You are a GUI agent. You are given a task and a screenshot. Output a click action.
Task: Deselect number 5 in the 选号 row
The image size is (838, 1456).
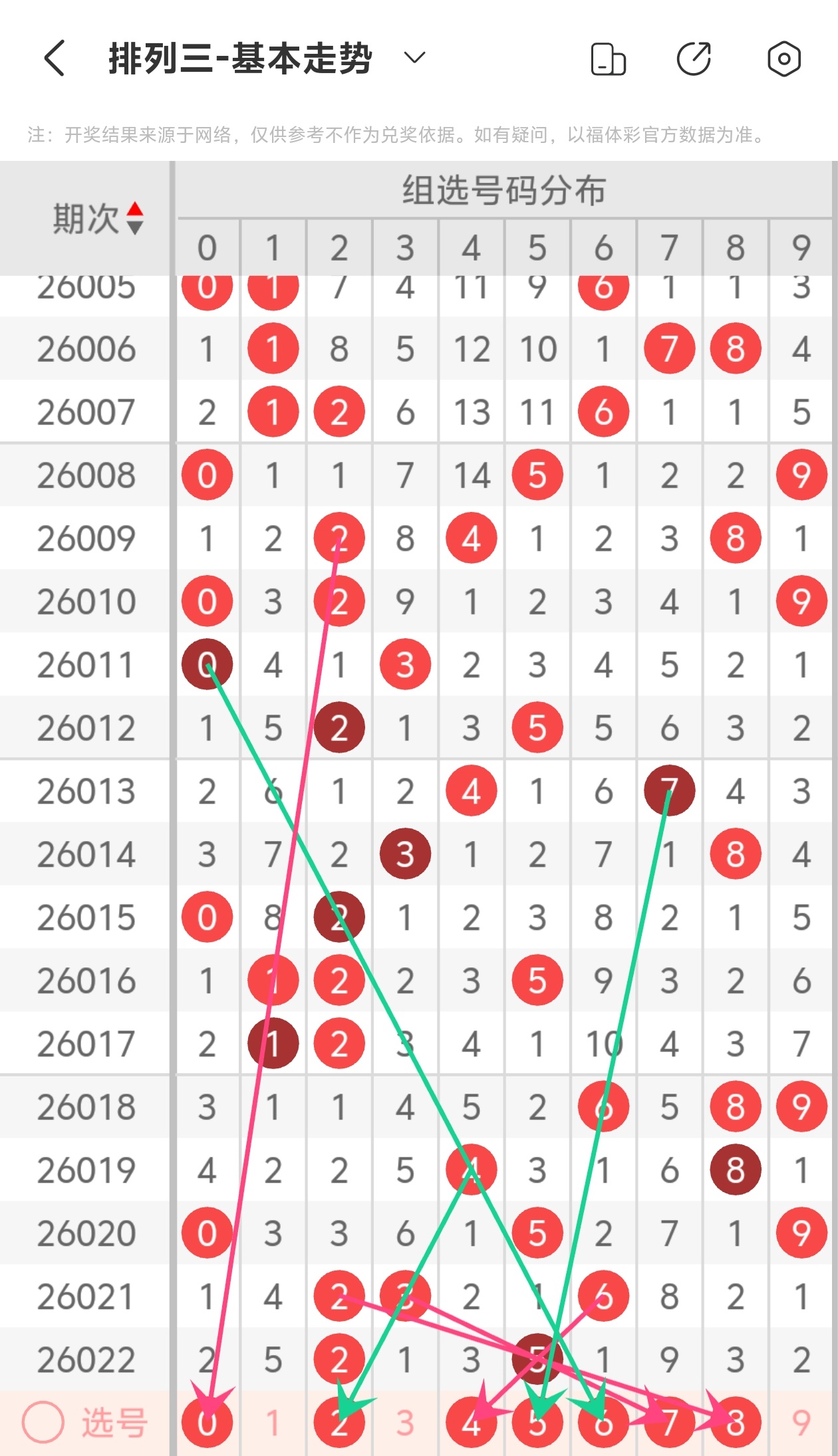pyautogui.click(x=537, y=1423)
